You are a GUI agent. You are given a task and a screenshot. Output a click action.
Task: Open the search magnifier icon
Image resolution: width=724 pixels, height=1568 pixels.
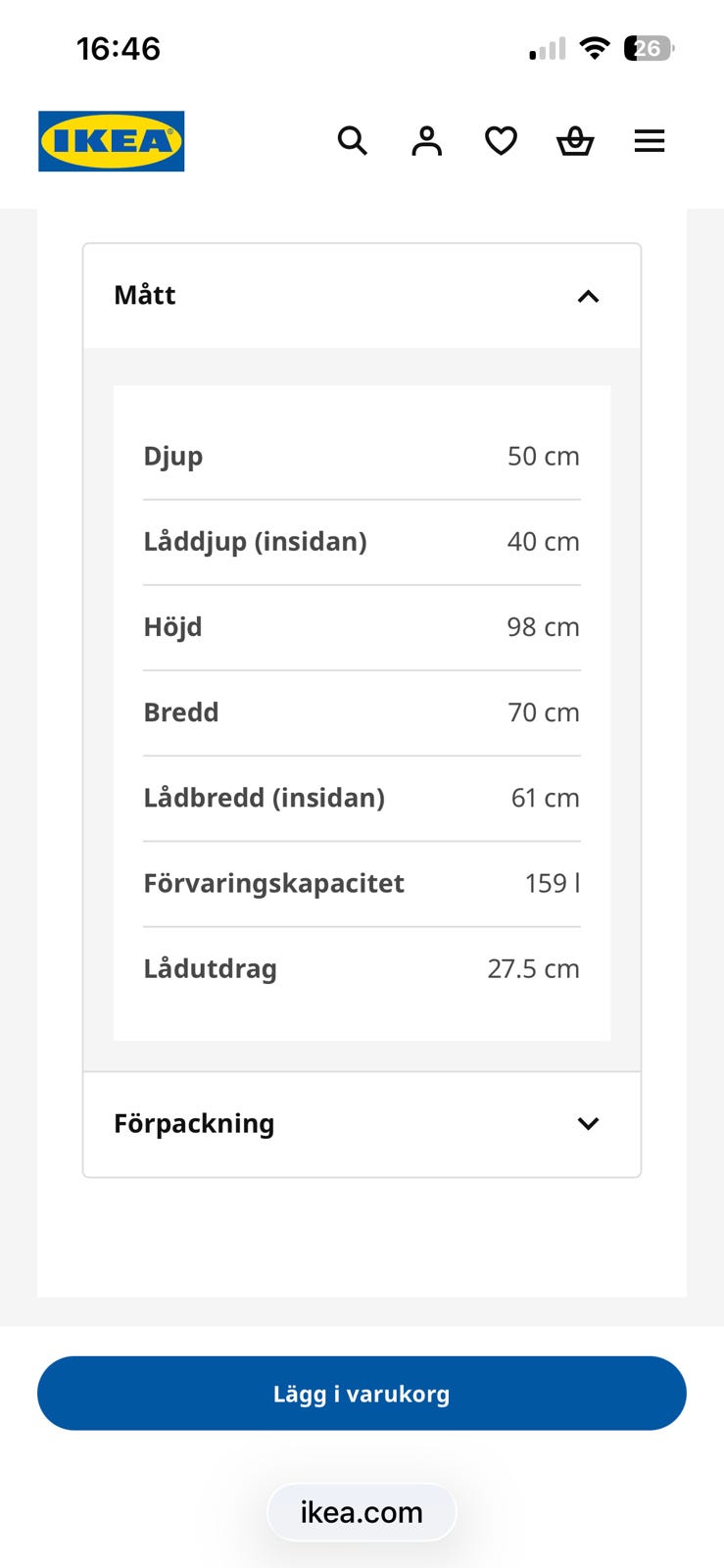(x=353, y=141)
